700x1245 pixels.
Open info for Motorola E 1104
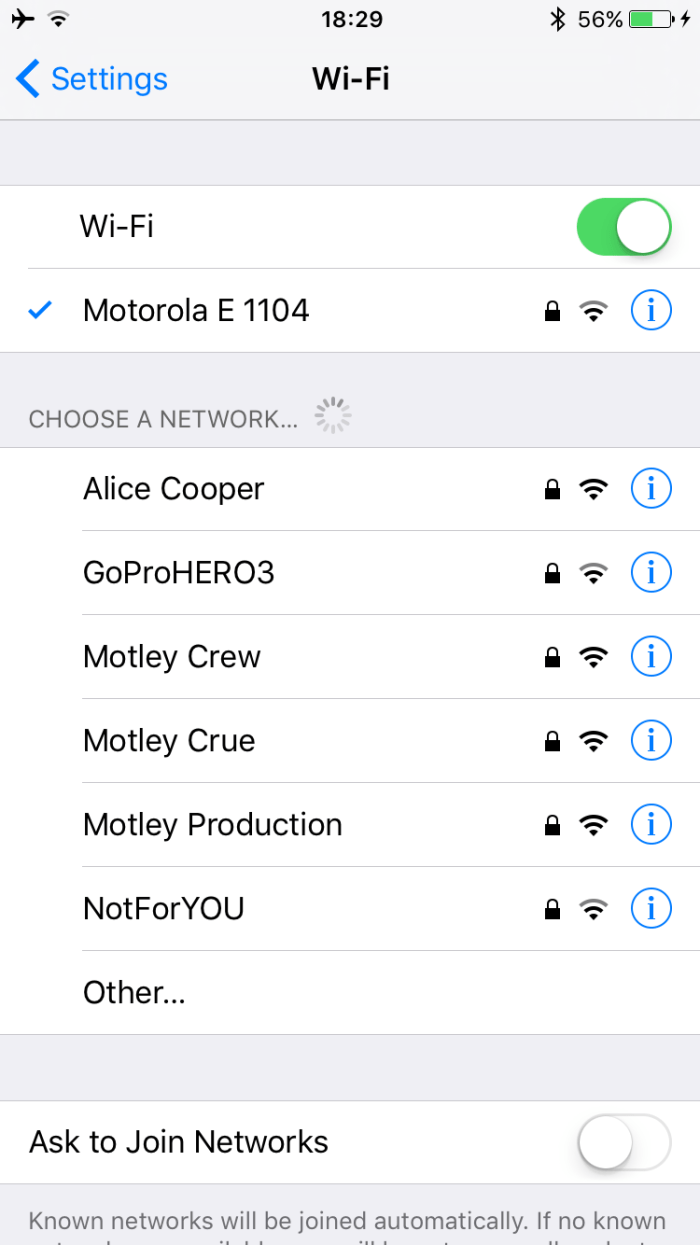[651, 311]
